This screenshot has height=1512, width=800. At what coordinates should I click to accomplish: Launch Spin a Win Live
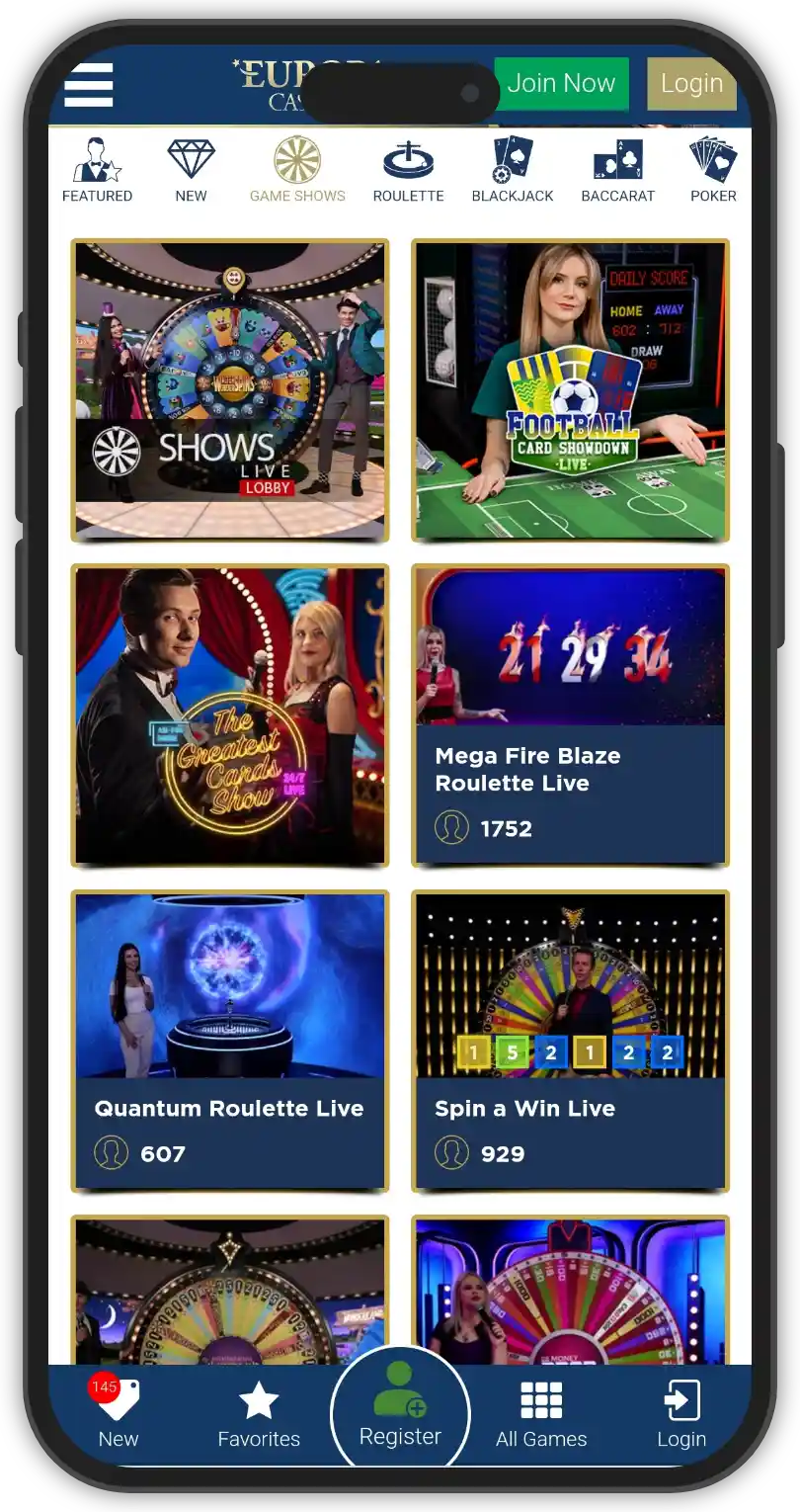[x=570, y=1041]
